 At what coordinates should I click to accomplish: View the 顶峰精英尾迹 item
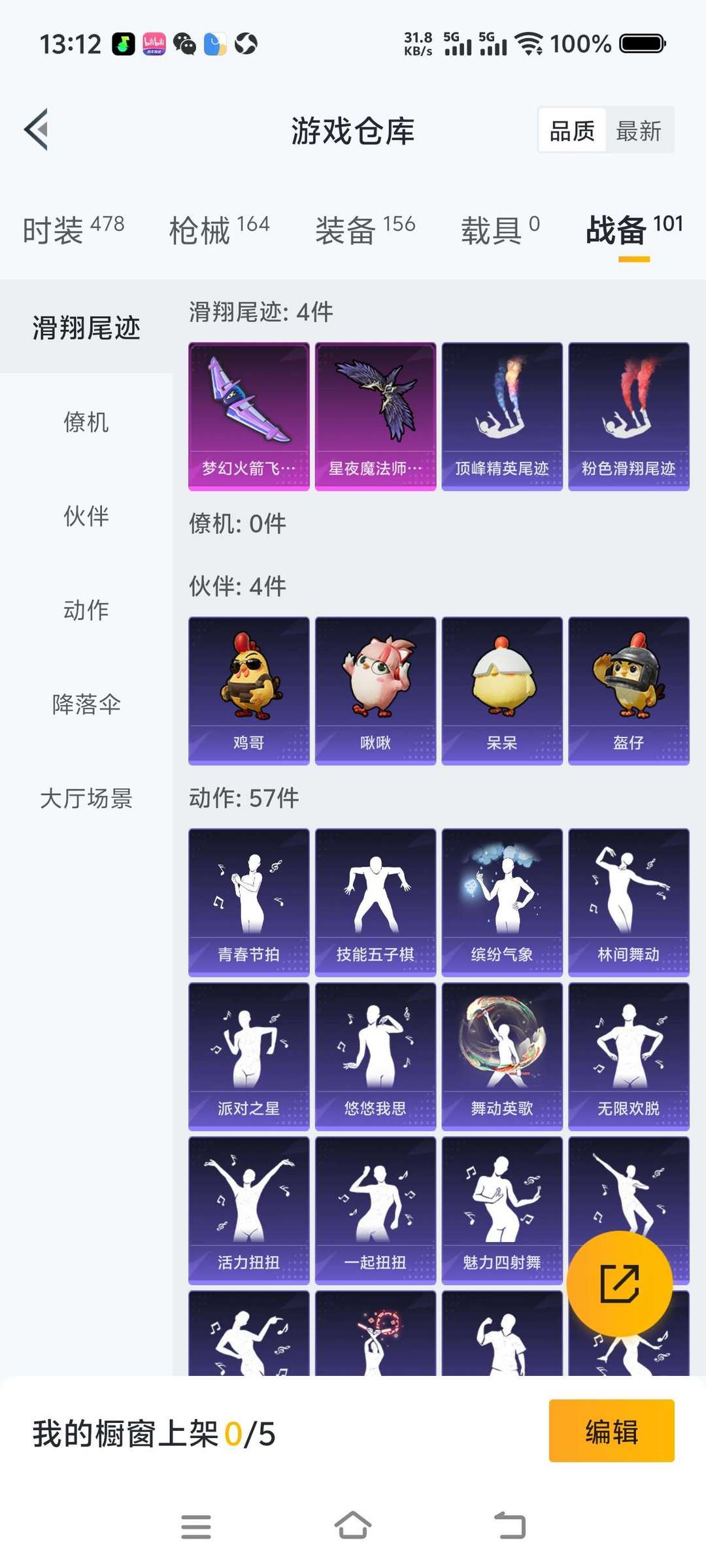click(x=502, y=416)
